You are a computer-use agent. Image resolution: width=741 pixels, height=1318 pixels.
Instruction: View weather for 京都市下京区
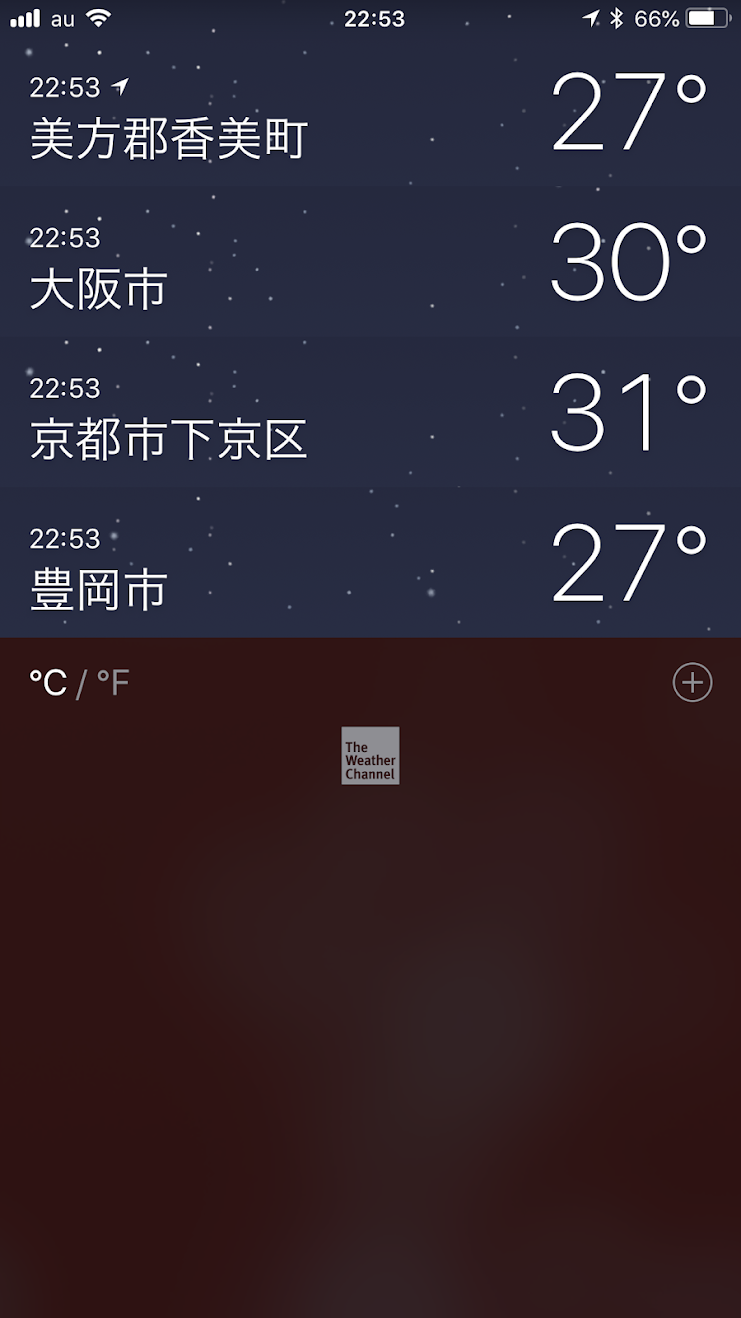tap(370, 412)
